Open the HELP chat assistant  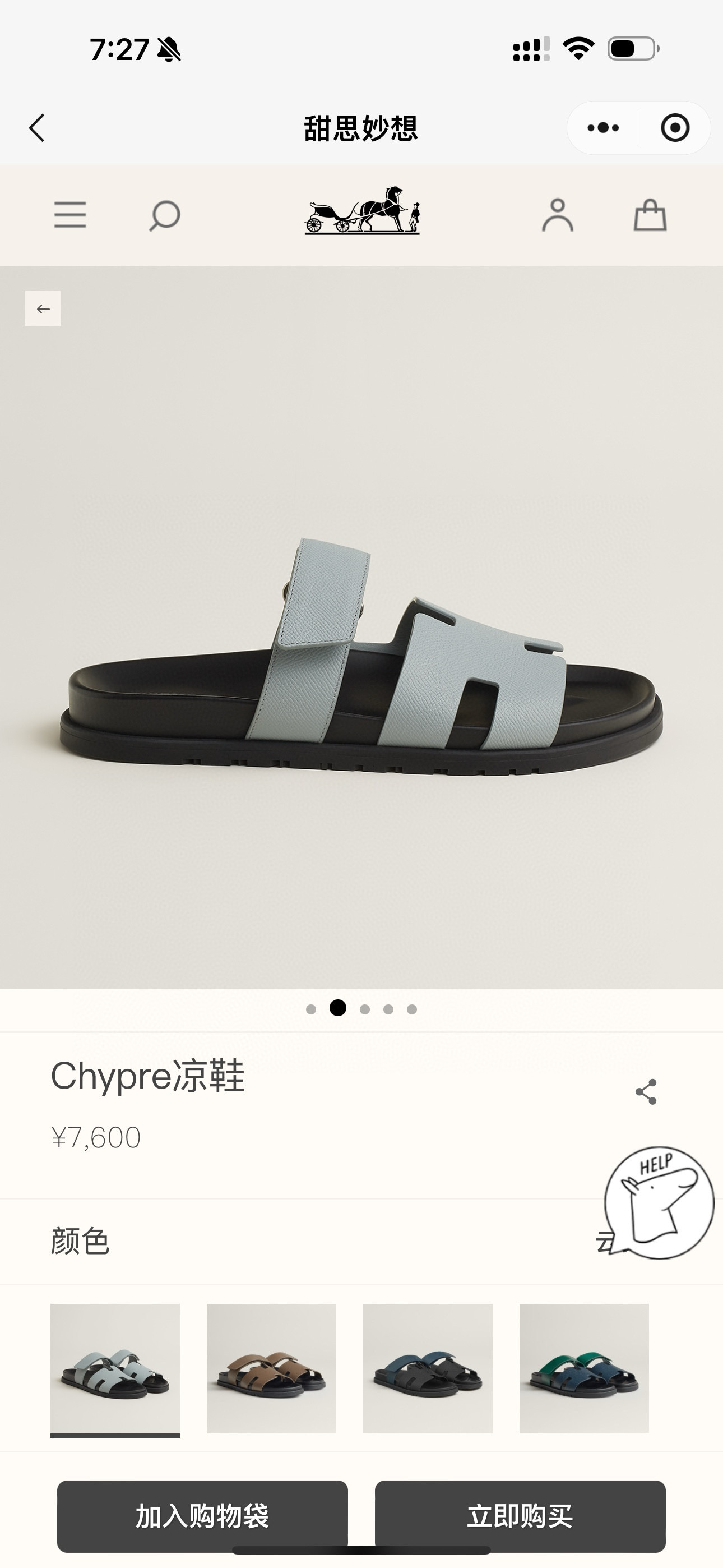coord(659,1203)
